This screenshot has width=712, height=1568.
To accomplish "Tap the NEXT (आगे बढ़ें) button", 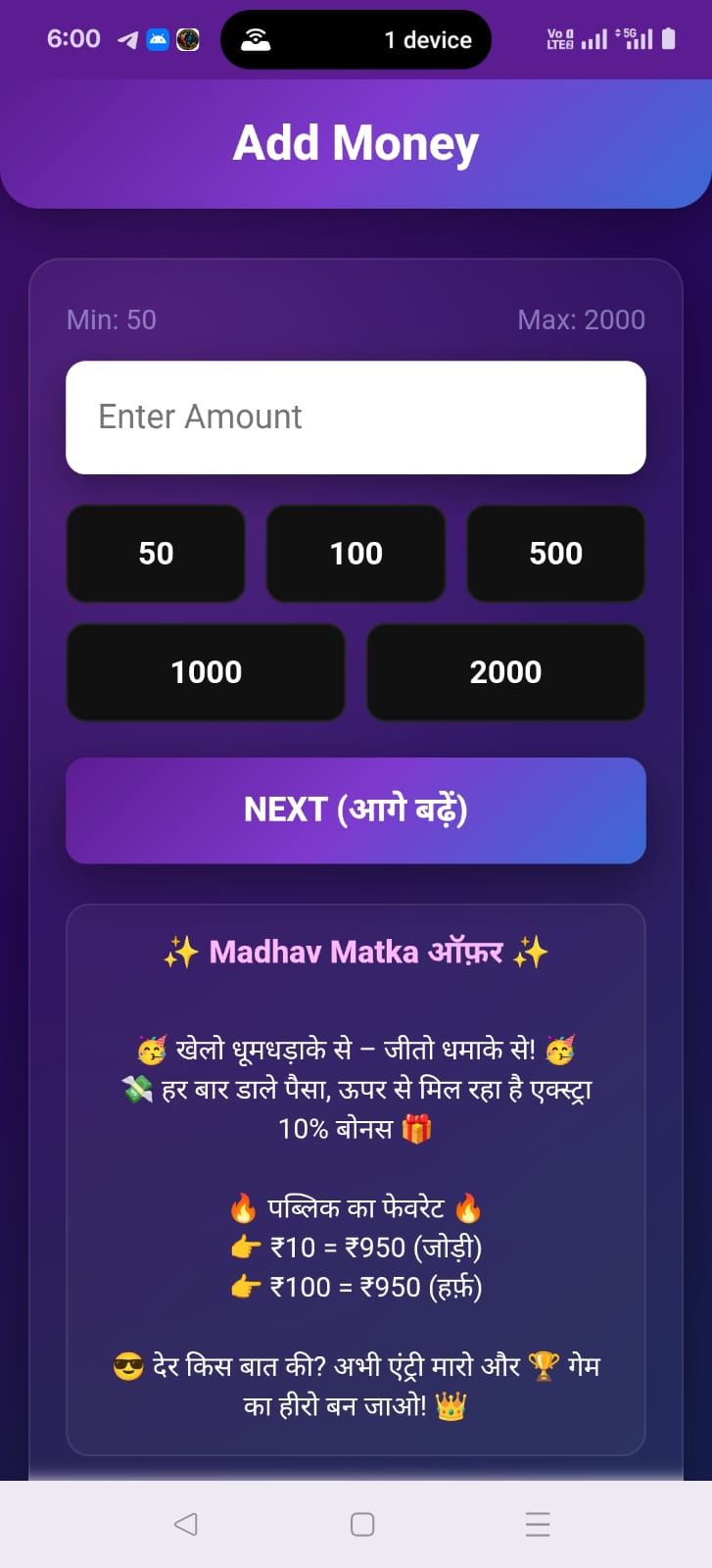I will (356, 810).
